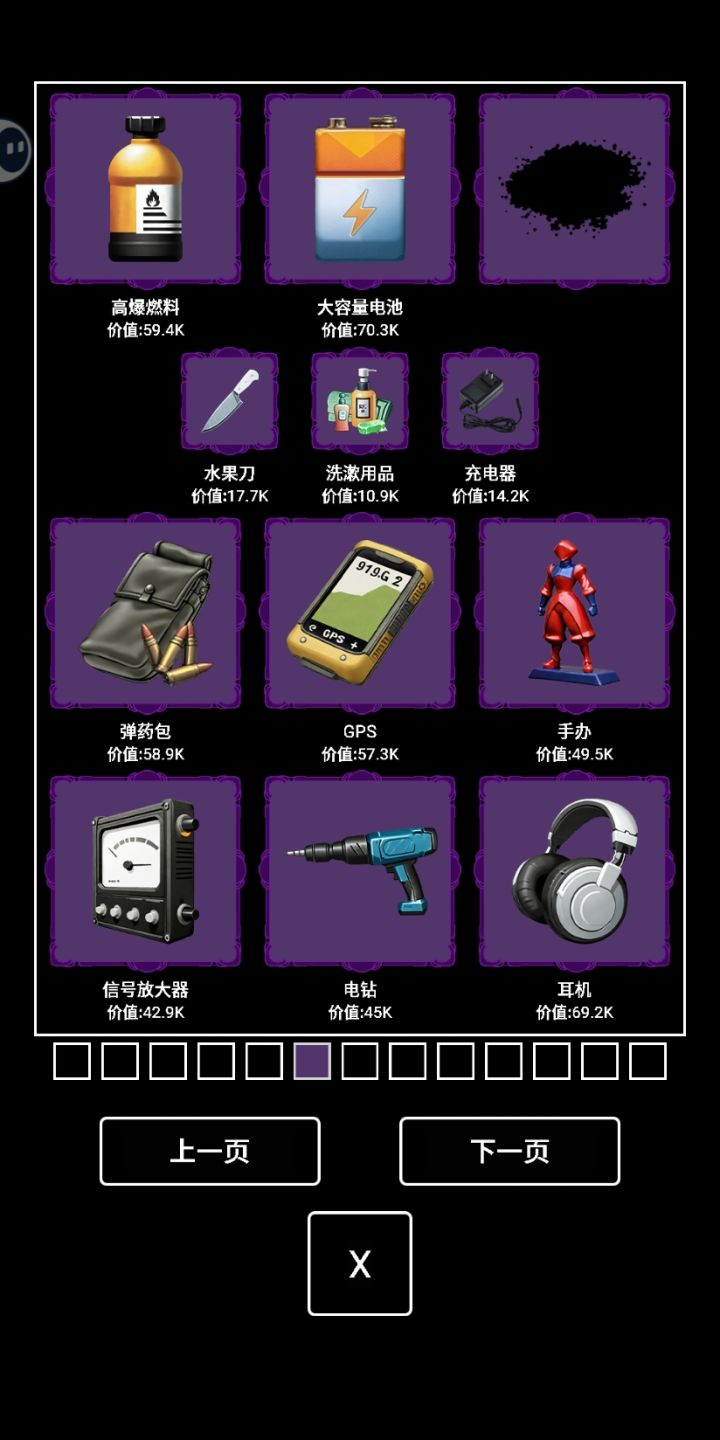The image size is (720, 1440).
Task: Select the 充电器 charger item
Action: (488, 400)
